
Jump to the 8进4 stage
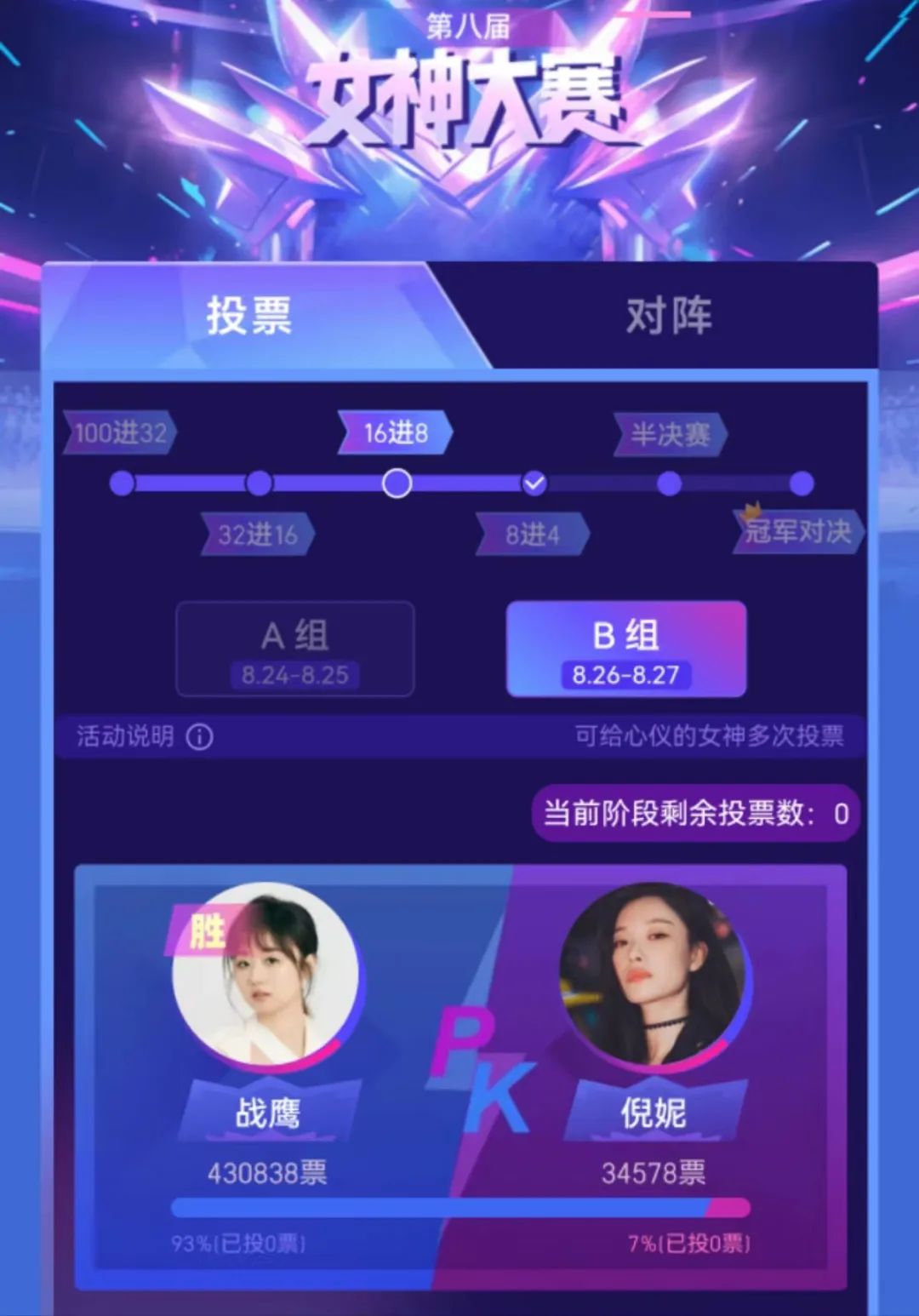(533, 535)
